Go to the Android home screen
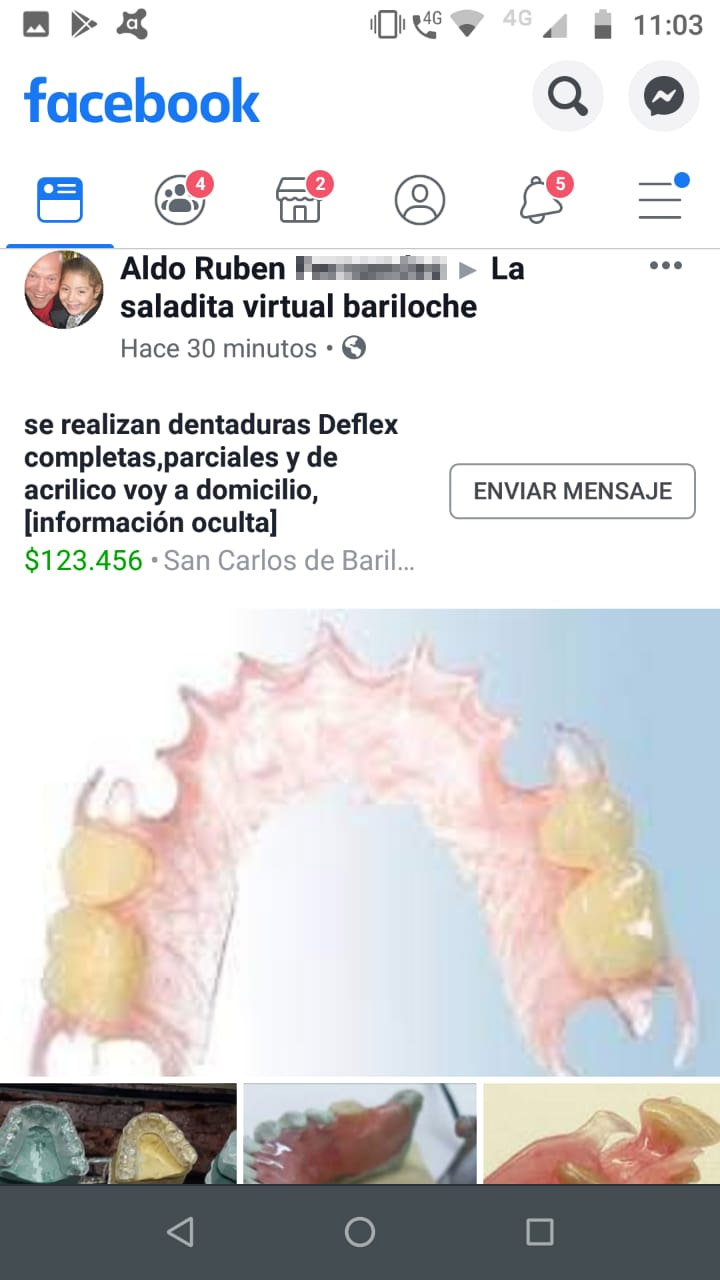The width and height of the screenshot is (720, 1280). tap(360, 1232)
